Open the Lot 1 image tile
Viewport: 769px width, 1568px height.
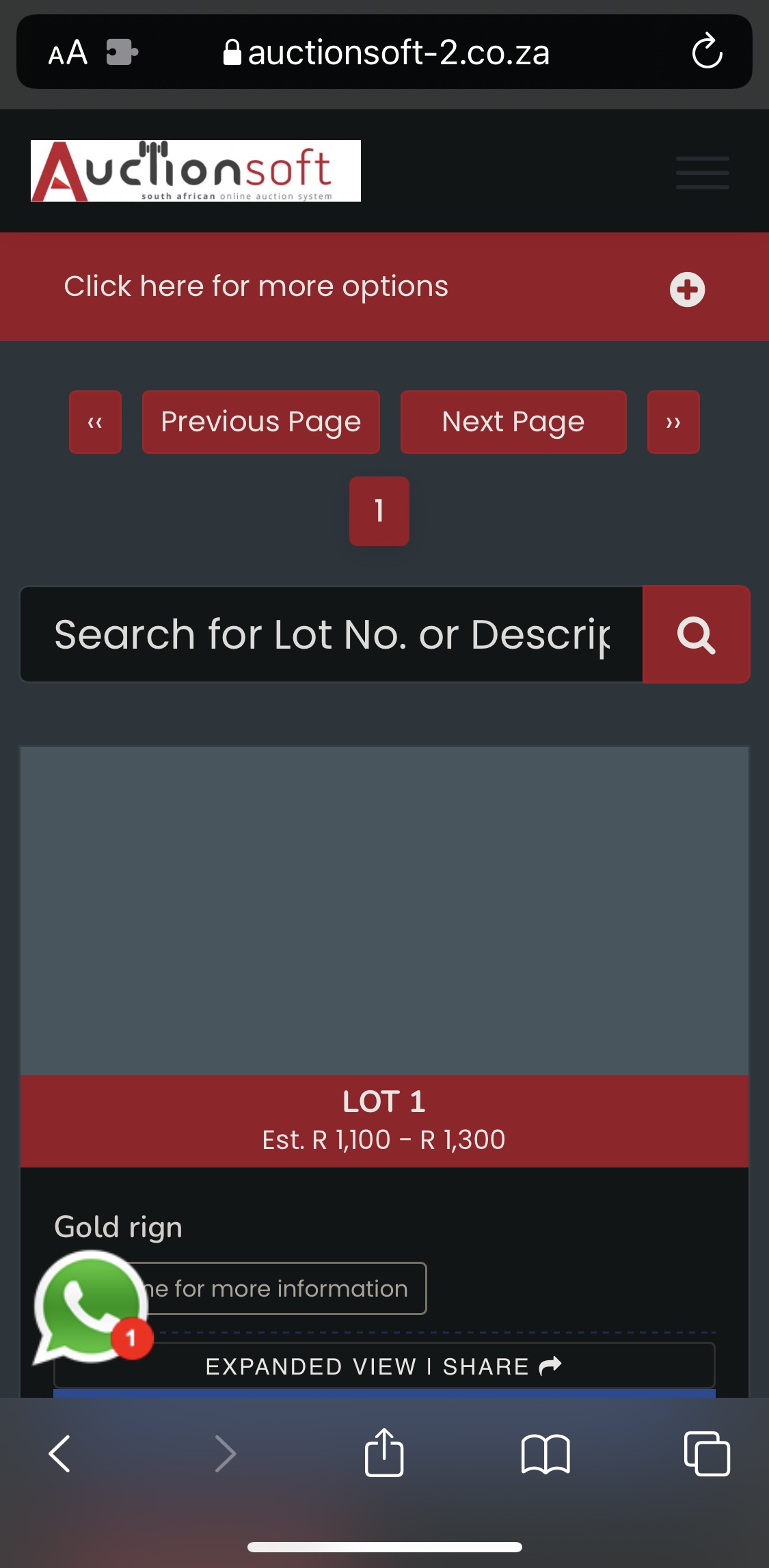[384, 910]
